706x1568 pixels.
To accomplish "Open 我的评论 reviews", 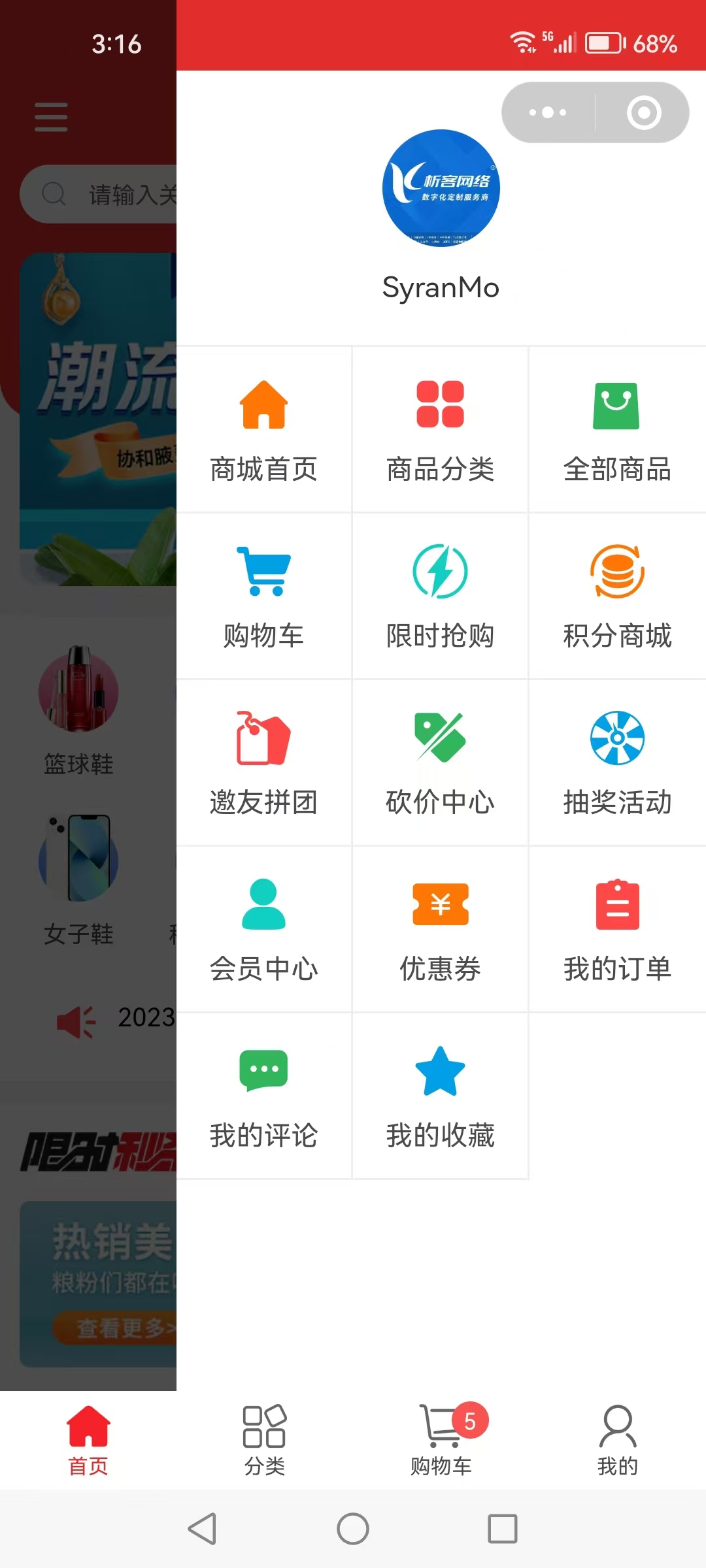I will coord(263,1096).
